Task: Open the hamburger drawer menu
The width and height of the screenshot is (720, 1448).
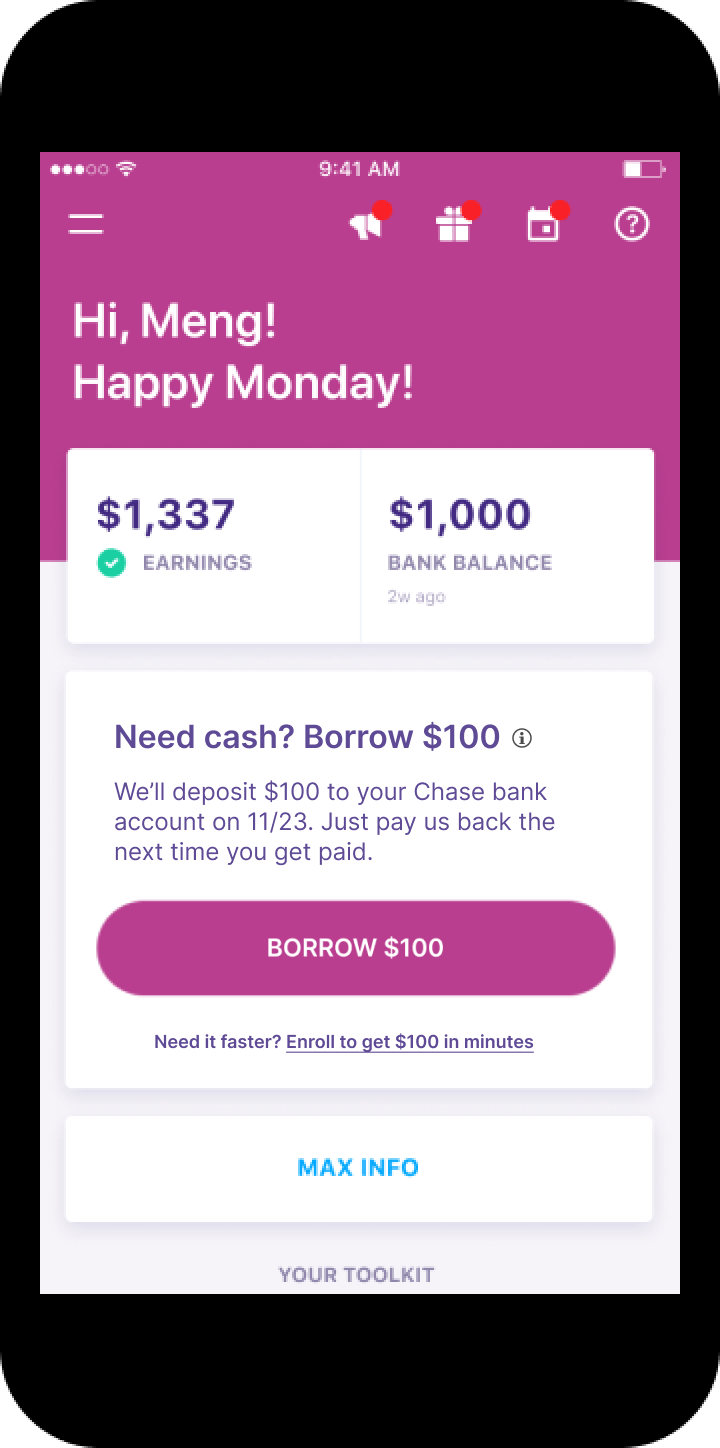Action: pyautogui.click(x=86, y=224)
